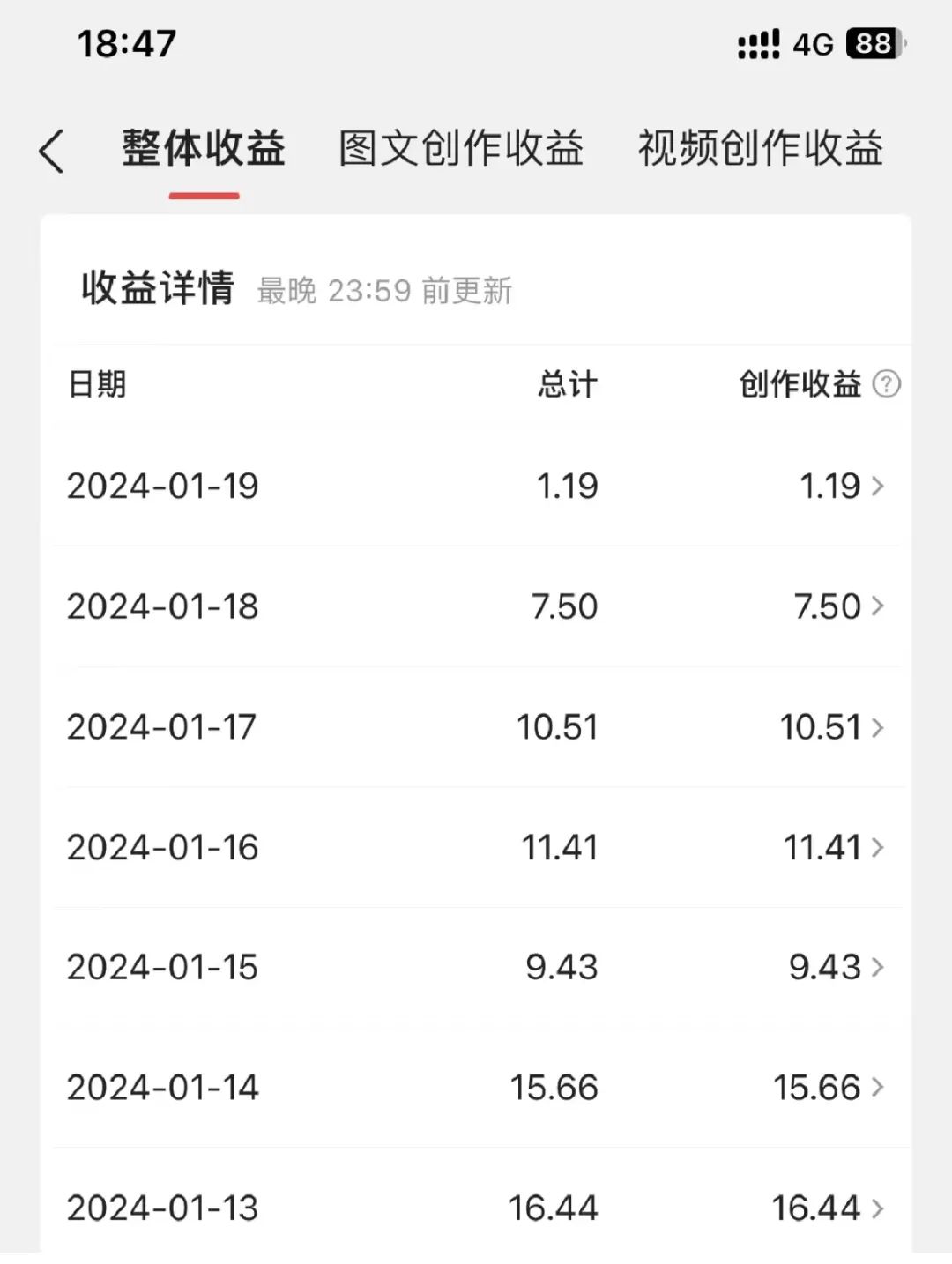Viewport: 952px width, 1264px height.
Task: Tap the clock showing 18:47
Action: tap(126, 42)
